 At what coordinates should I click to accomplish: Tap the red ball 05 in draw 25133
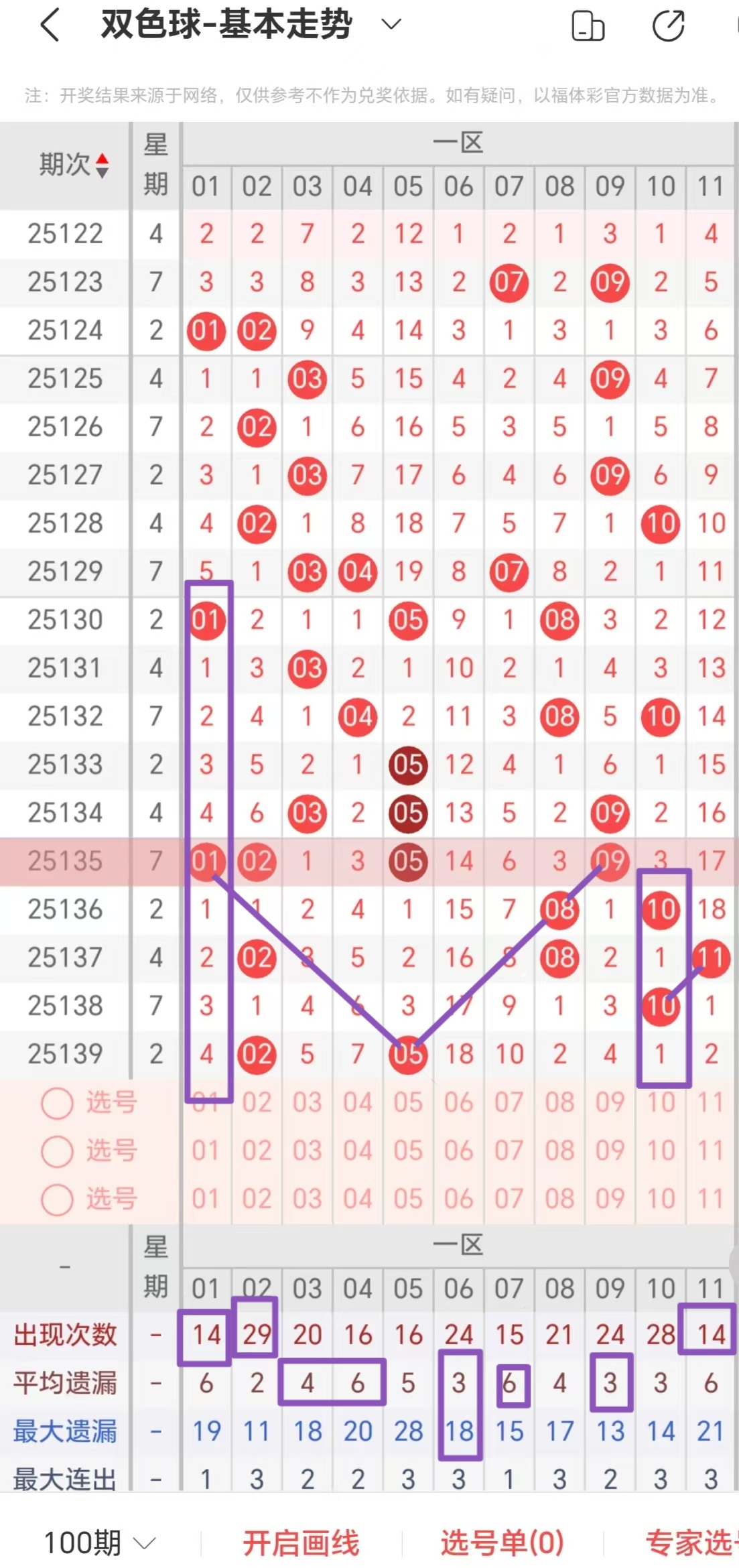(x=408, y=765)
